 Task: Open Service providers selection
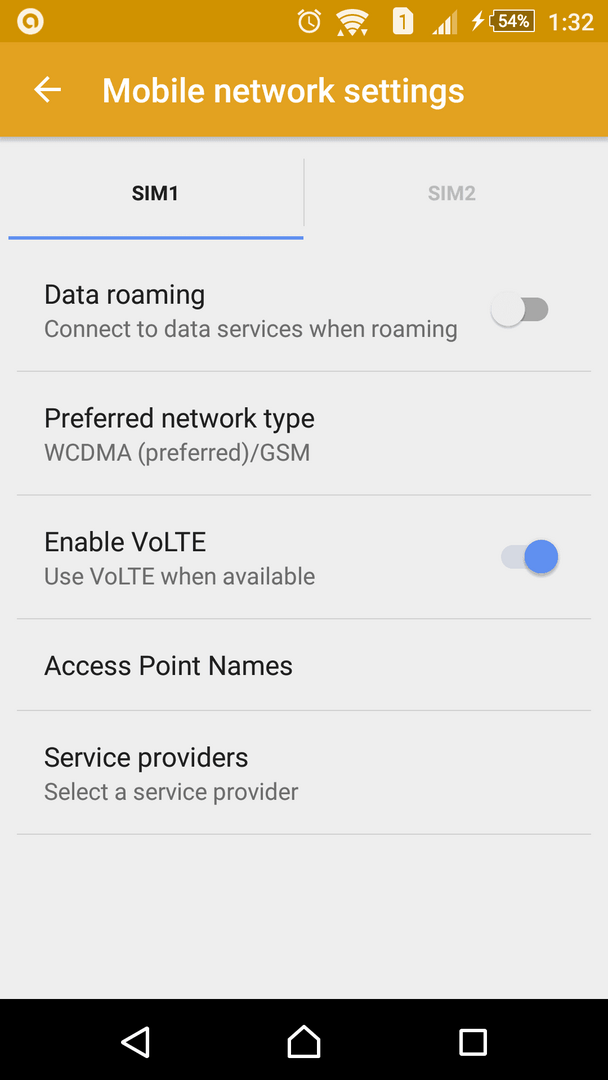click(171, 773)
